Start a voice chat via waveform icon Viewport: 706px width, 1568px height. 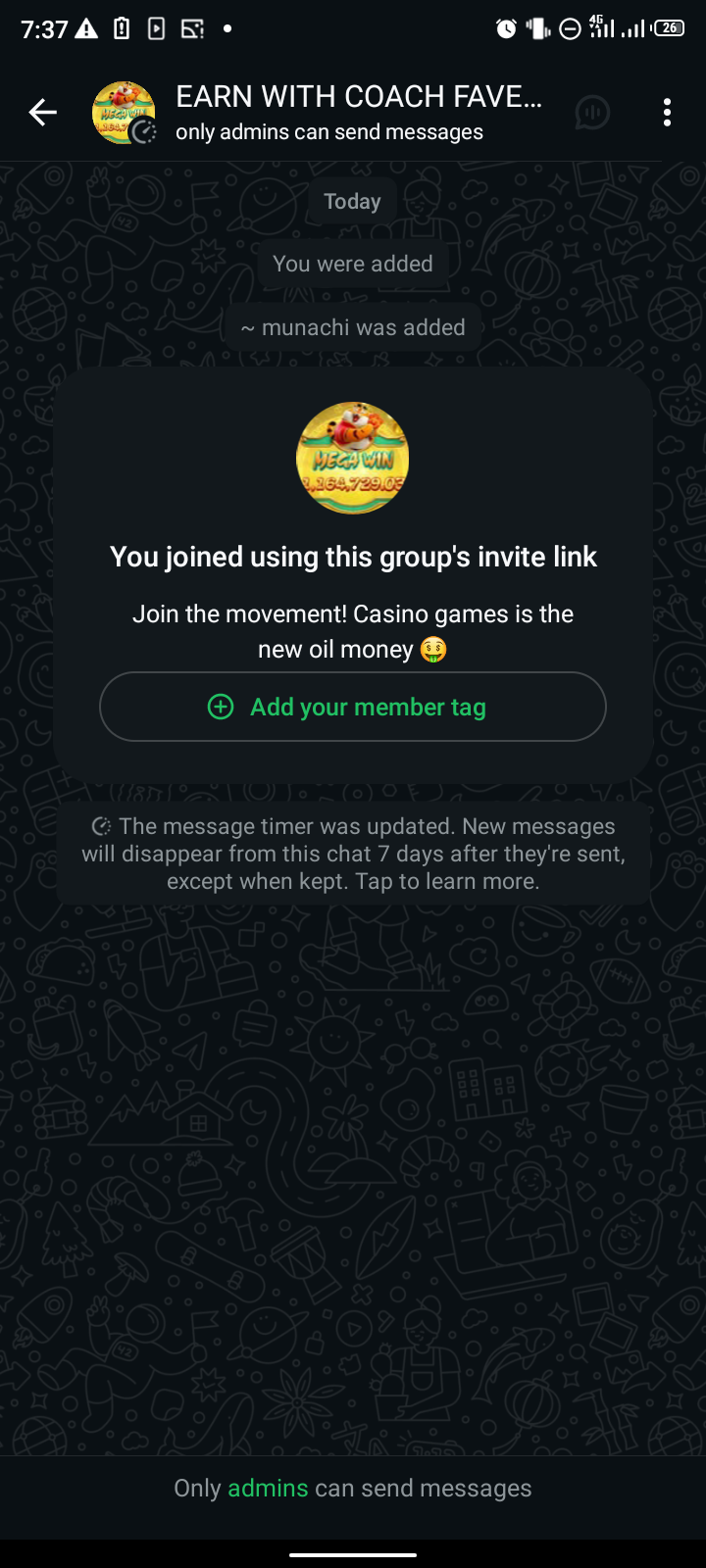592,113
